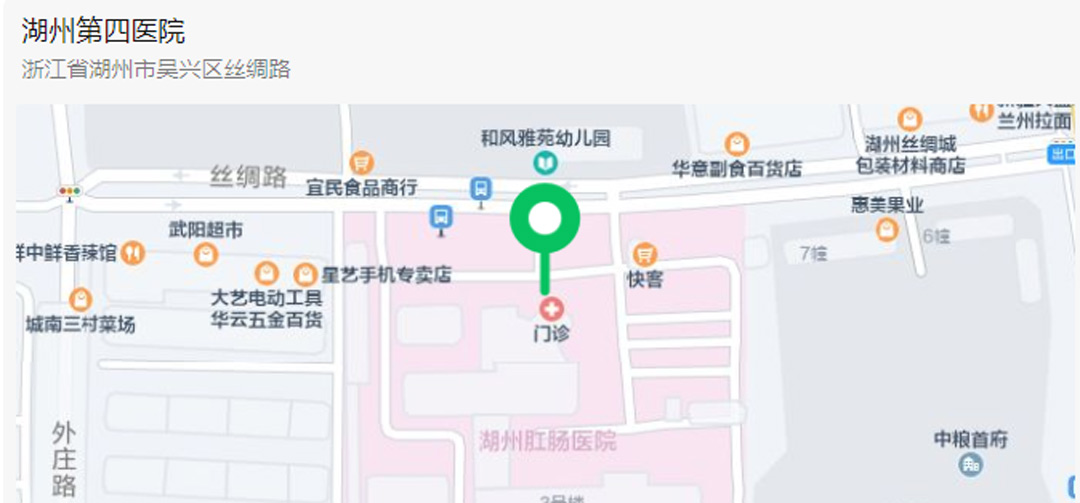Tap the green location pin
1080x503 pixels.
click(544, 221)
